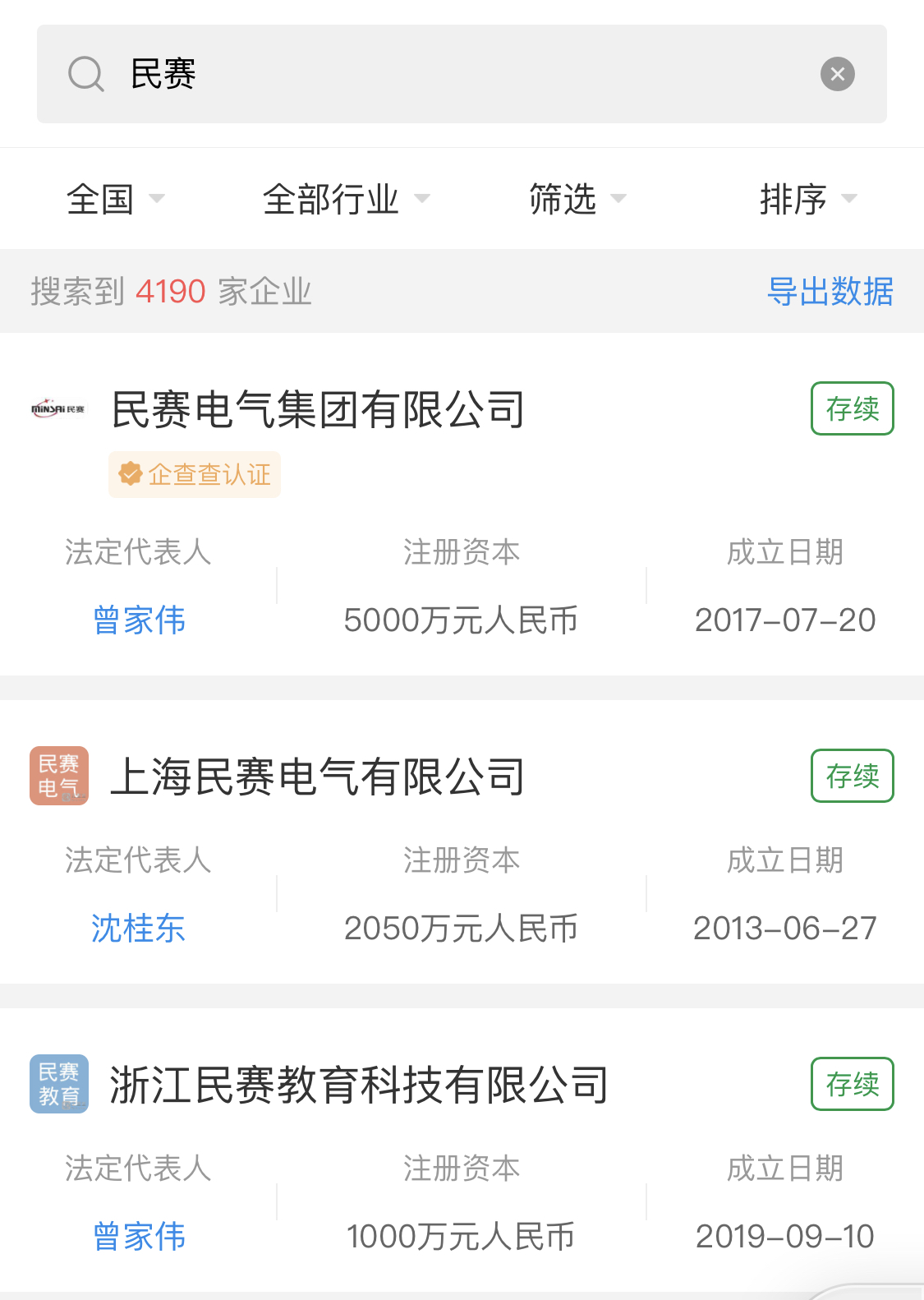
Task: Open the 排序 sorting dropdown
Action: click(x=807, y=199)
